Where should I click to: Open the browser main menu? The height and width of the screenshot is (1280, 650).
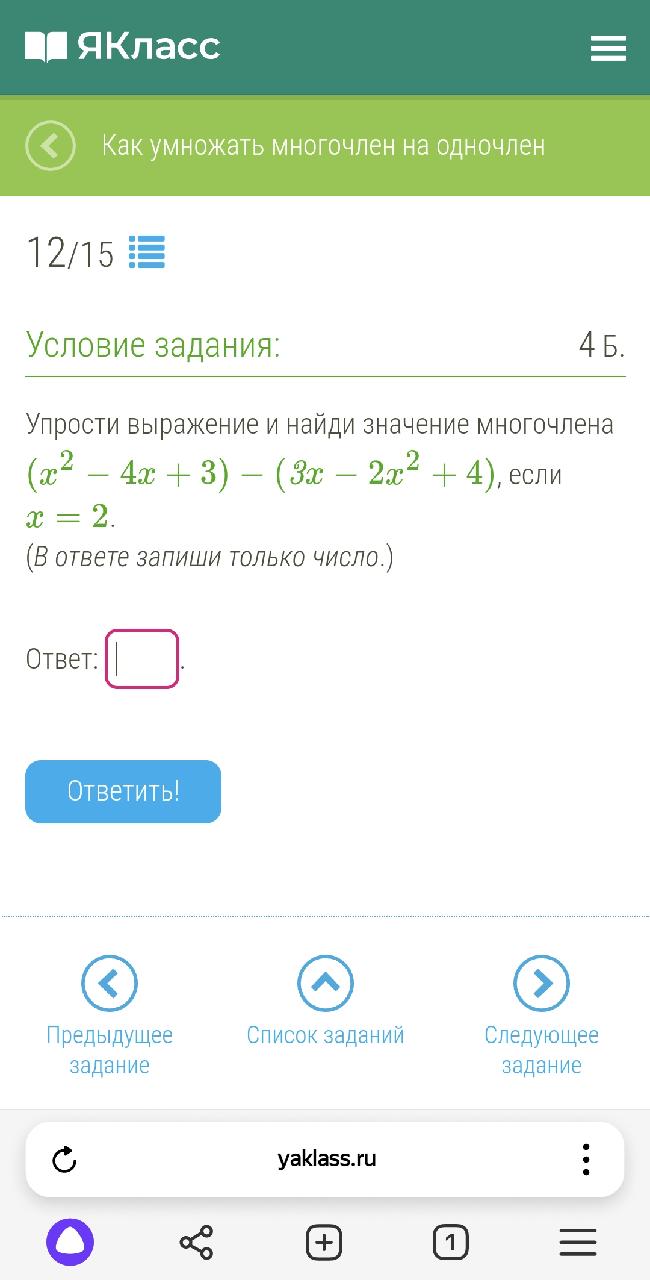click(x=578, y=1243)
